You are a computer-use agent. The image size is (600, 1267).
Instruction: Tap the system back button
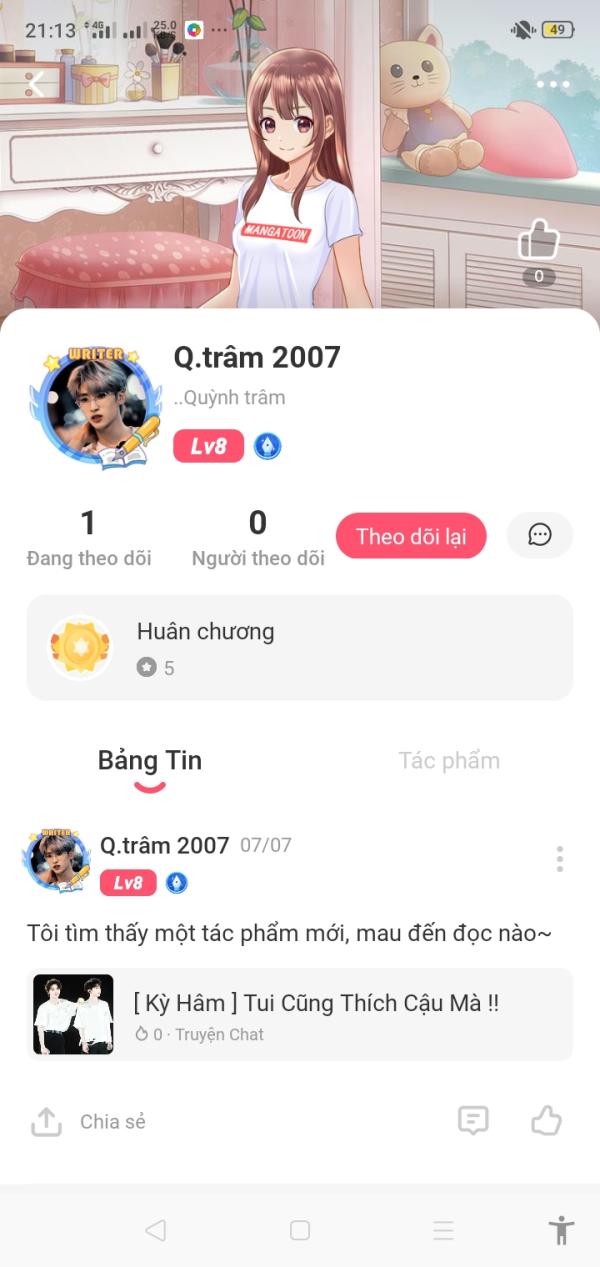coord(155,1230)
